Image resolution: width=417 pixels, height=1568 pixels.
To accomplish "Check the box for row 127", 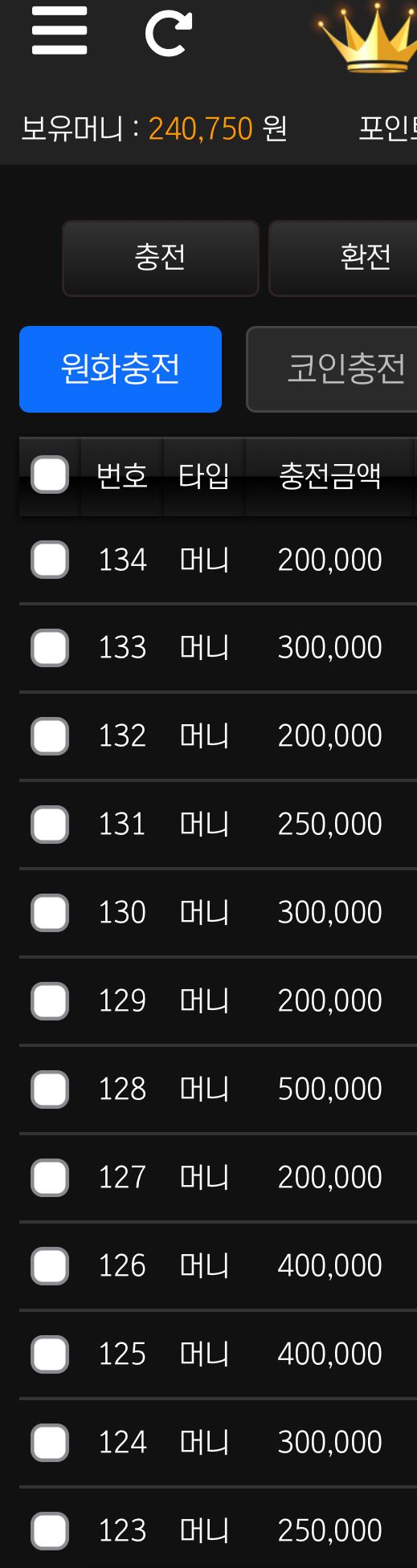I will (x=50, y=1178).
